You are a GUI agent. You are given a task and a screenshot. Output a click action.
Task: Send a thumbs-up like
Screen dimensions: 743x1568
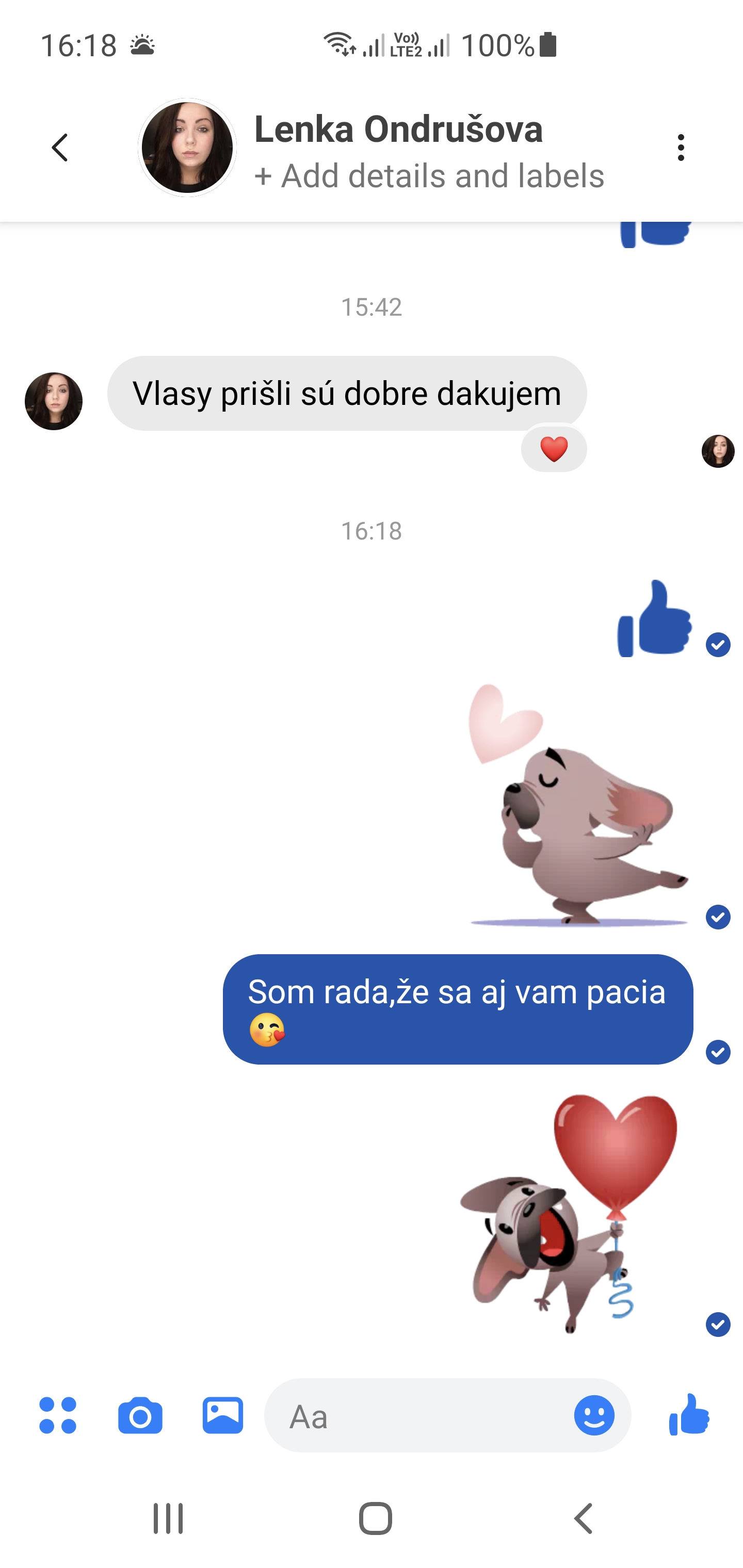click(x=689, y=1415)
